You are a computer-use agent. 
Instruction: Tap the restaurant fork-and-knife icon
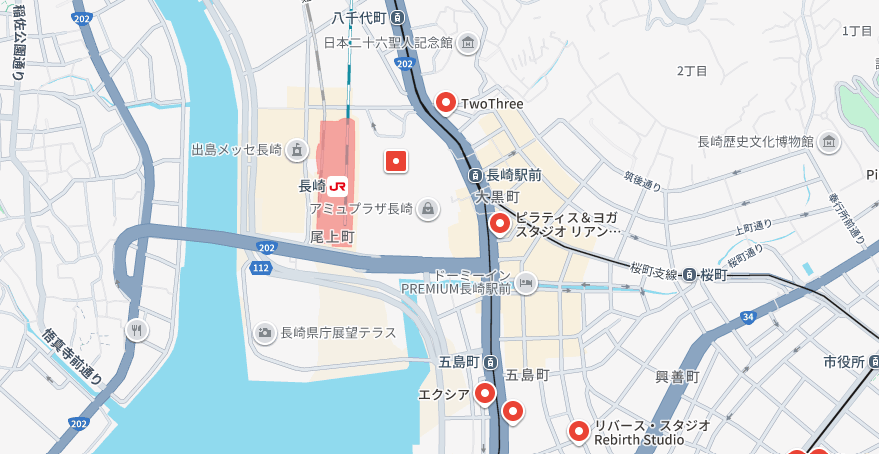[137, 329]
